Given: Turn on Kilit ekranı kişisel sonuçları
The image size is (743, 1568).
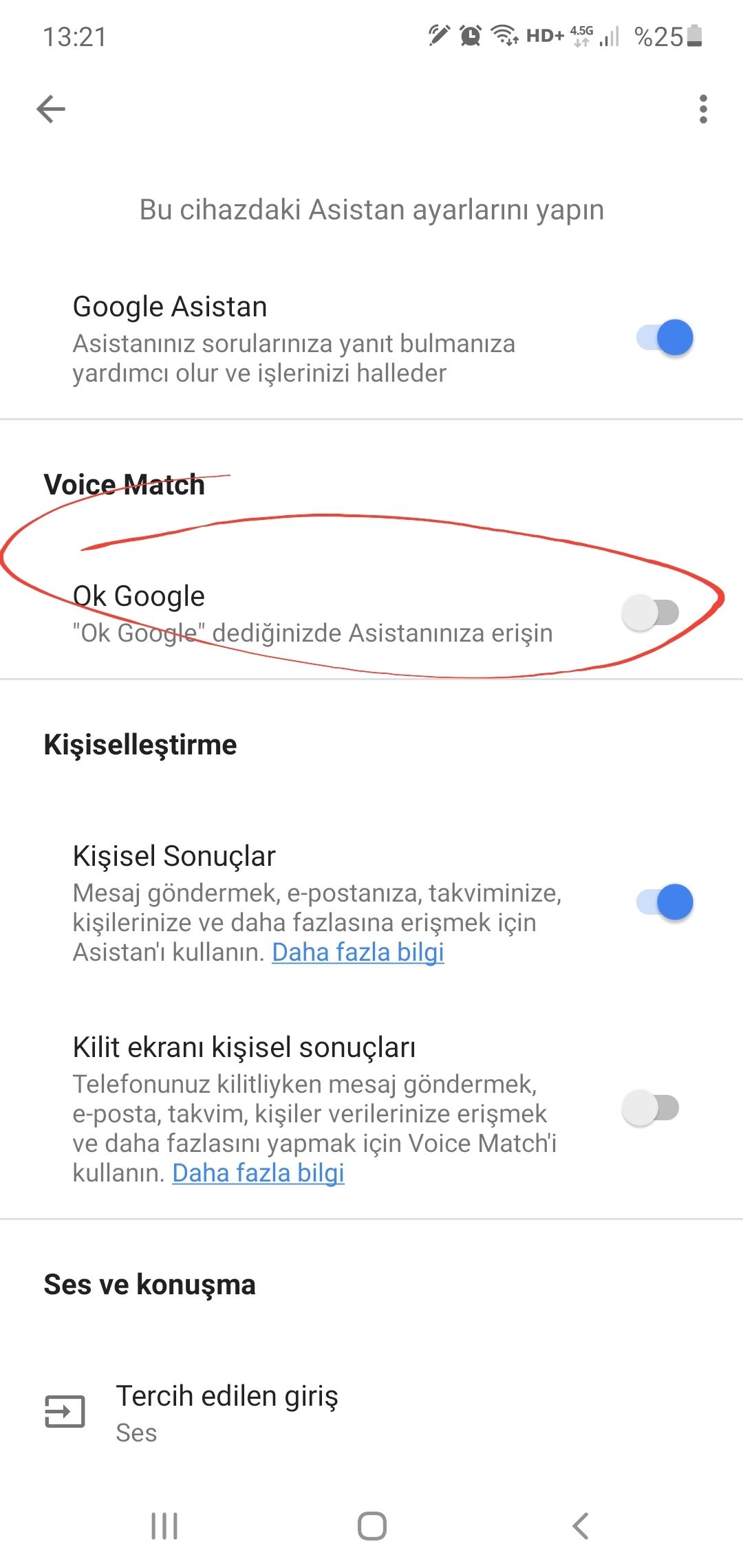Looking at the screenshot, I should point(651,1107).
